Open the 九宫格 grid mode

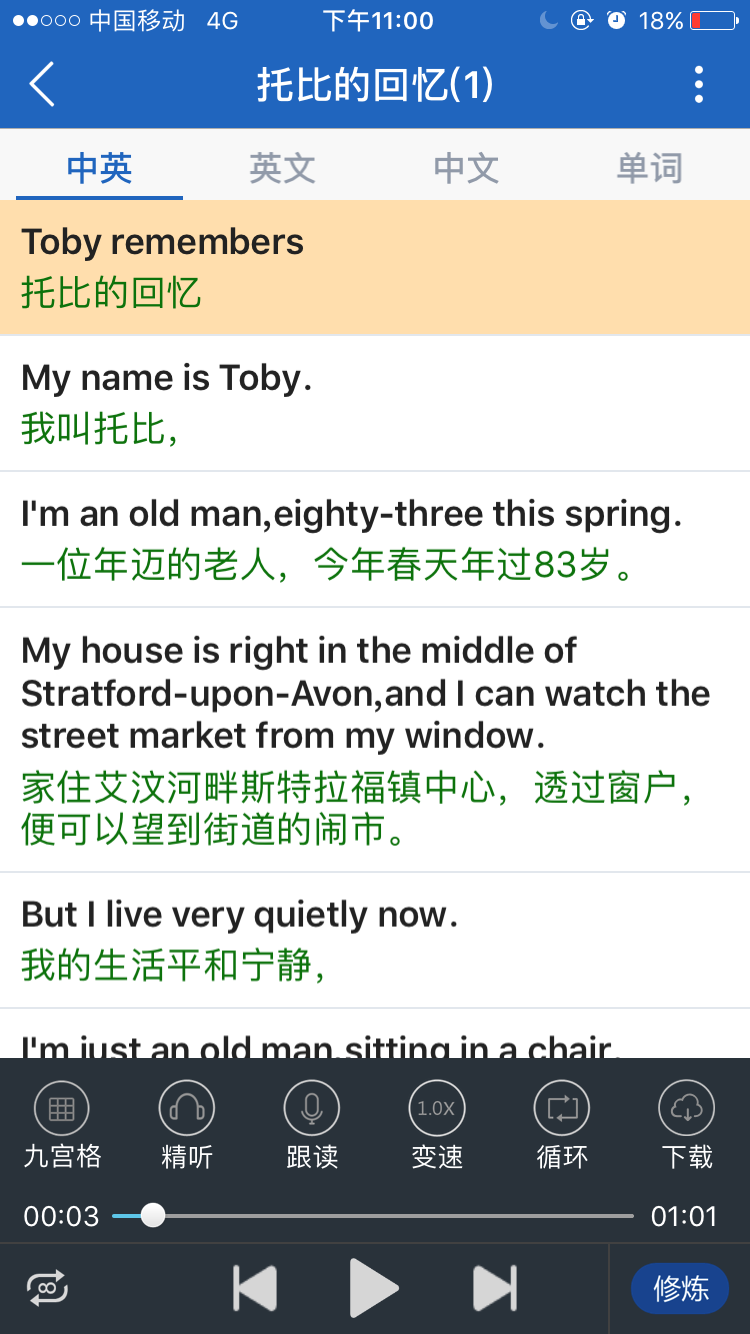click(x=62, y=1125)
